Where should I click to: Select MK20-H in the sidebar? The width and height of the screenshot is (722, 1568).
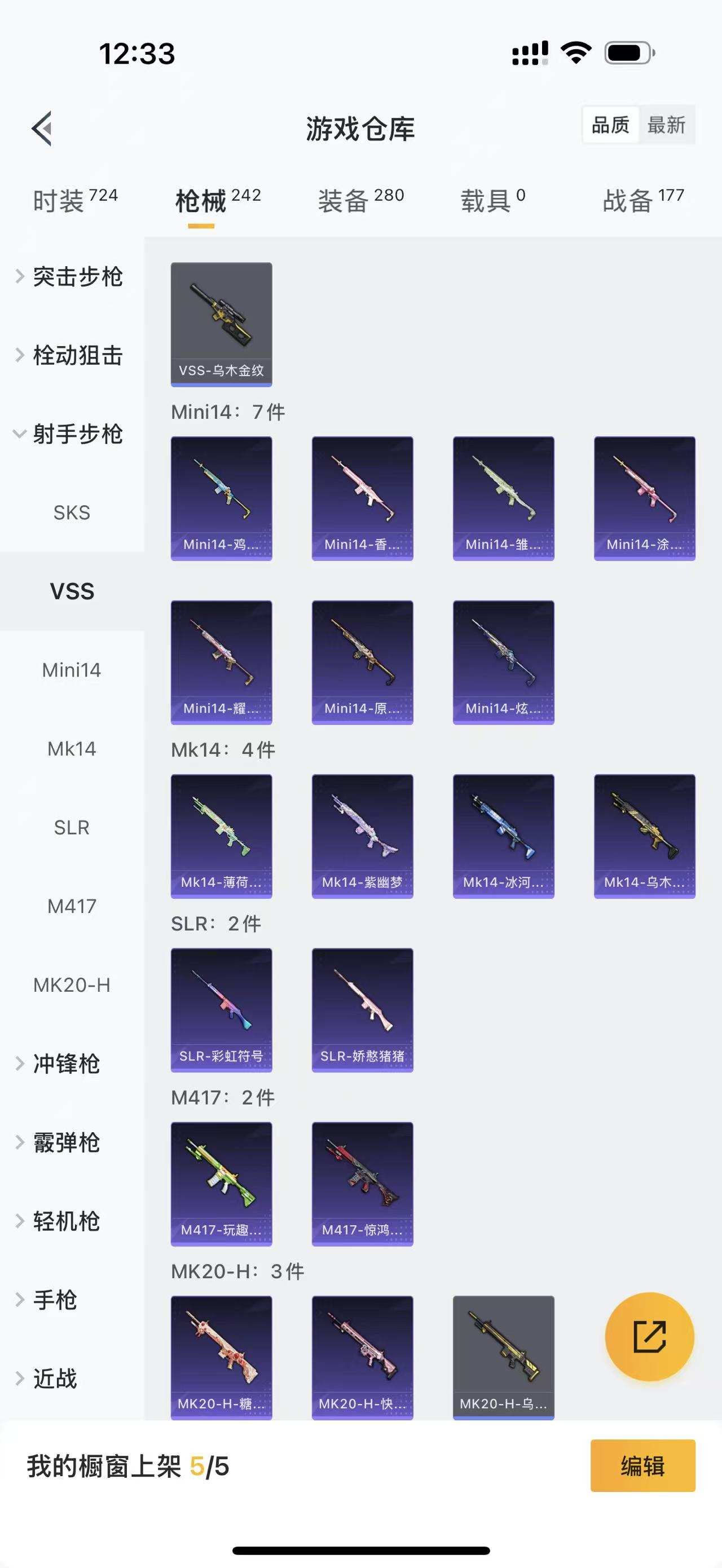(72, 985)
